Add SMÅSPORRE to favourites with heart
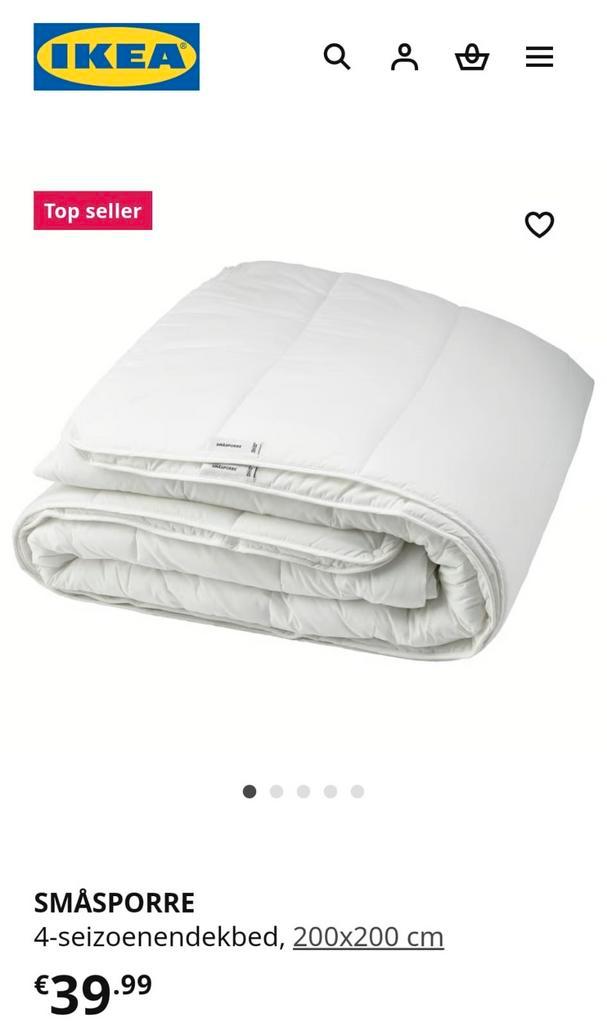 [539, 224]
